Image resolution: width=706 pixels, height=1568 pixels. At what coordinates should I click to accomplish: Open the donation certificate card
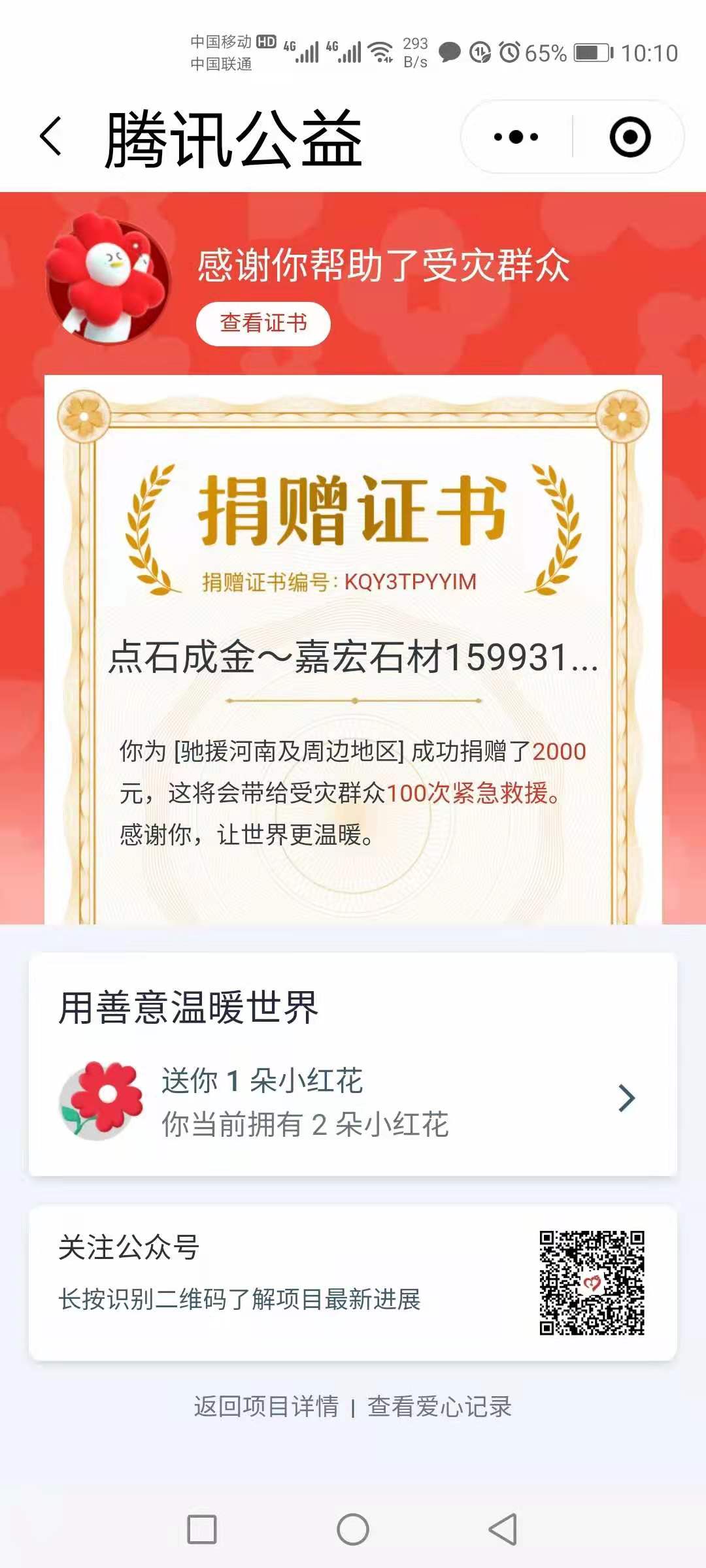click(x=353, y=653)
